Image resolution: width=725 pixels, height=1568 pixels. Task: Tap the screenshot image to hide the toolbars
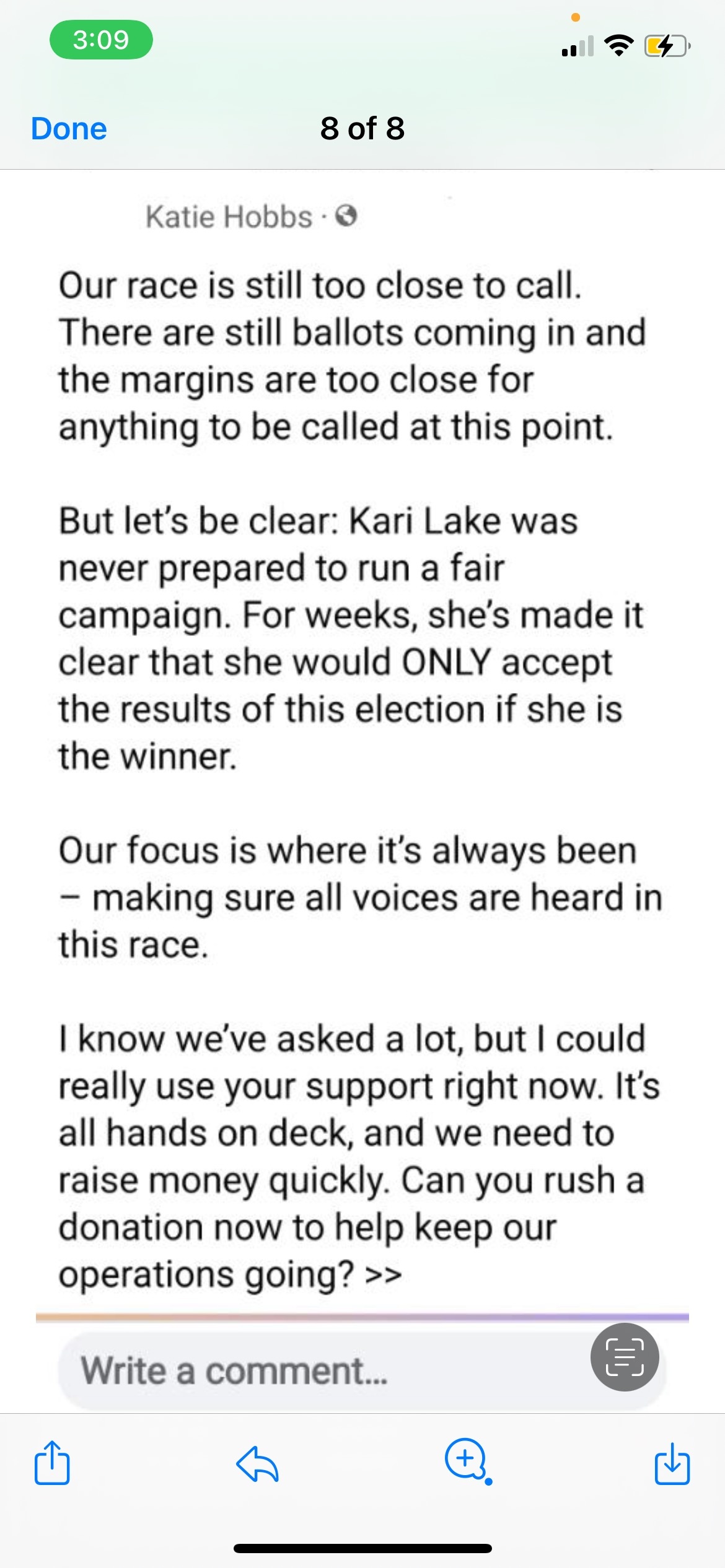click(362, 791)
